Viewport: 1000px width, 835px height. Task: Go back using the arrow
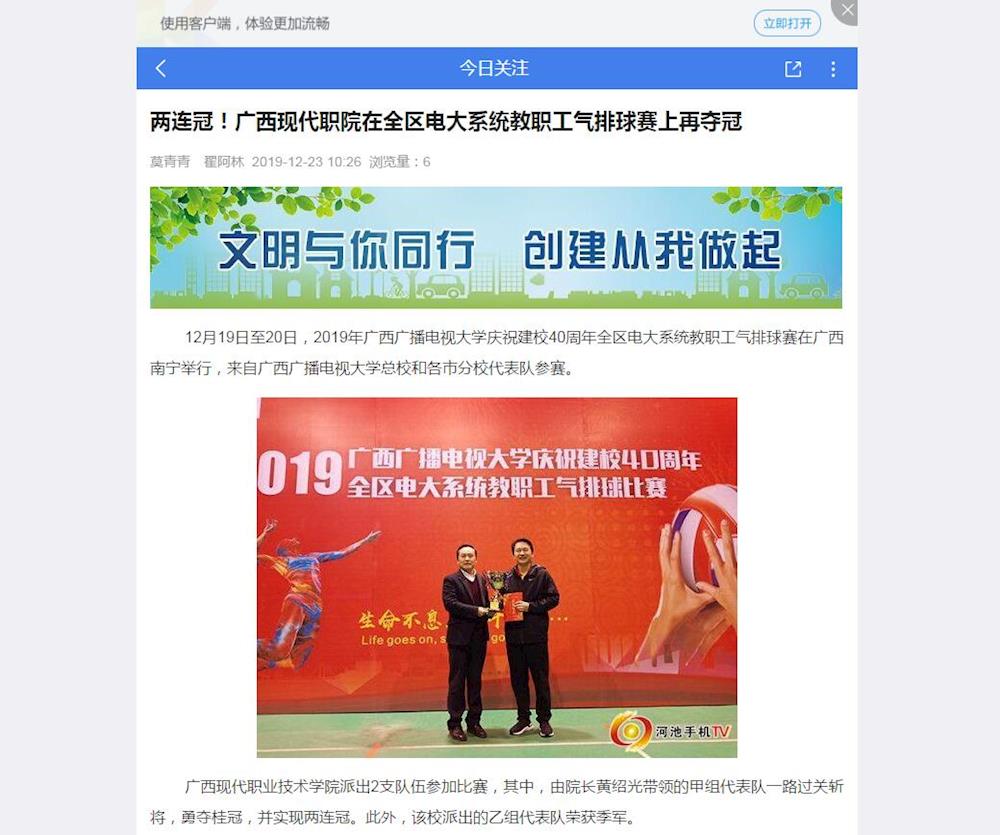click(x=161, y=69)
